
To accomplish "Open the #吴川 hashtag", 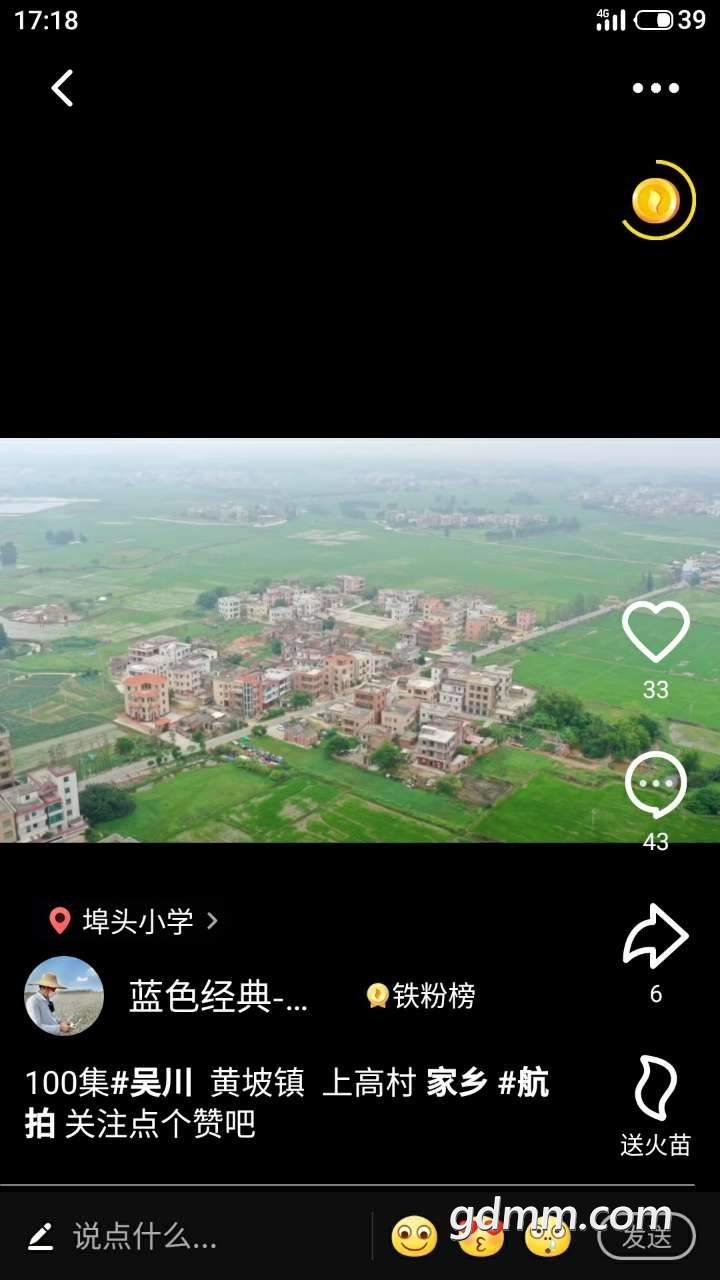I will click(152, 1083).
